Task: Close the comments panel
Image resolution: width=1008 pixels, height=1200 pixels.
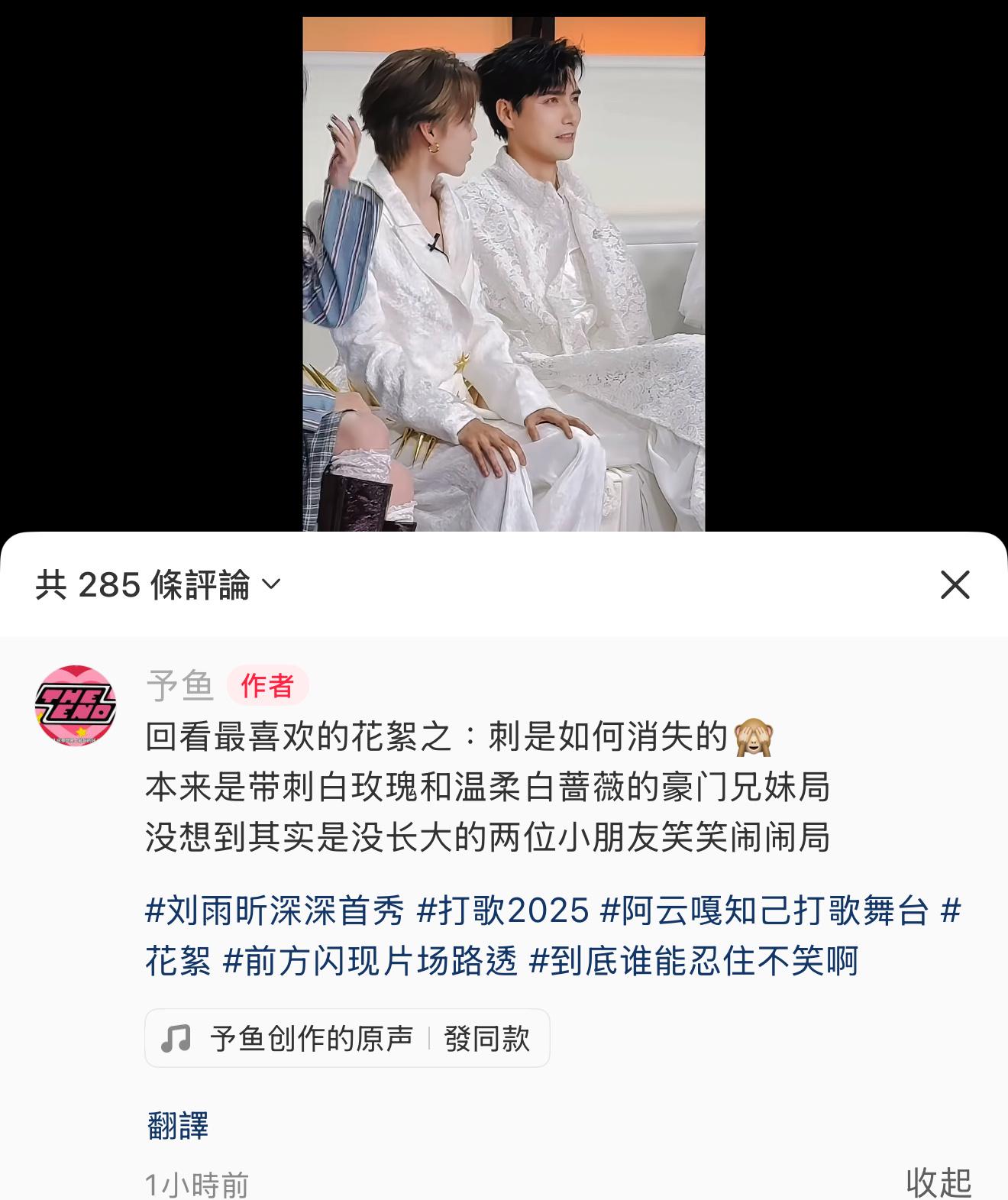Action: coord(955,585)
